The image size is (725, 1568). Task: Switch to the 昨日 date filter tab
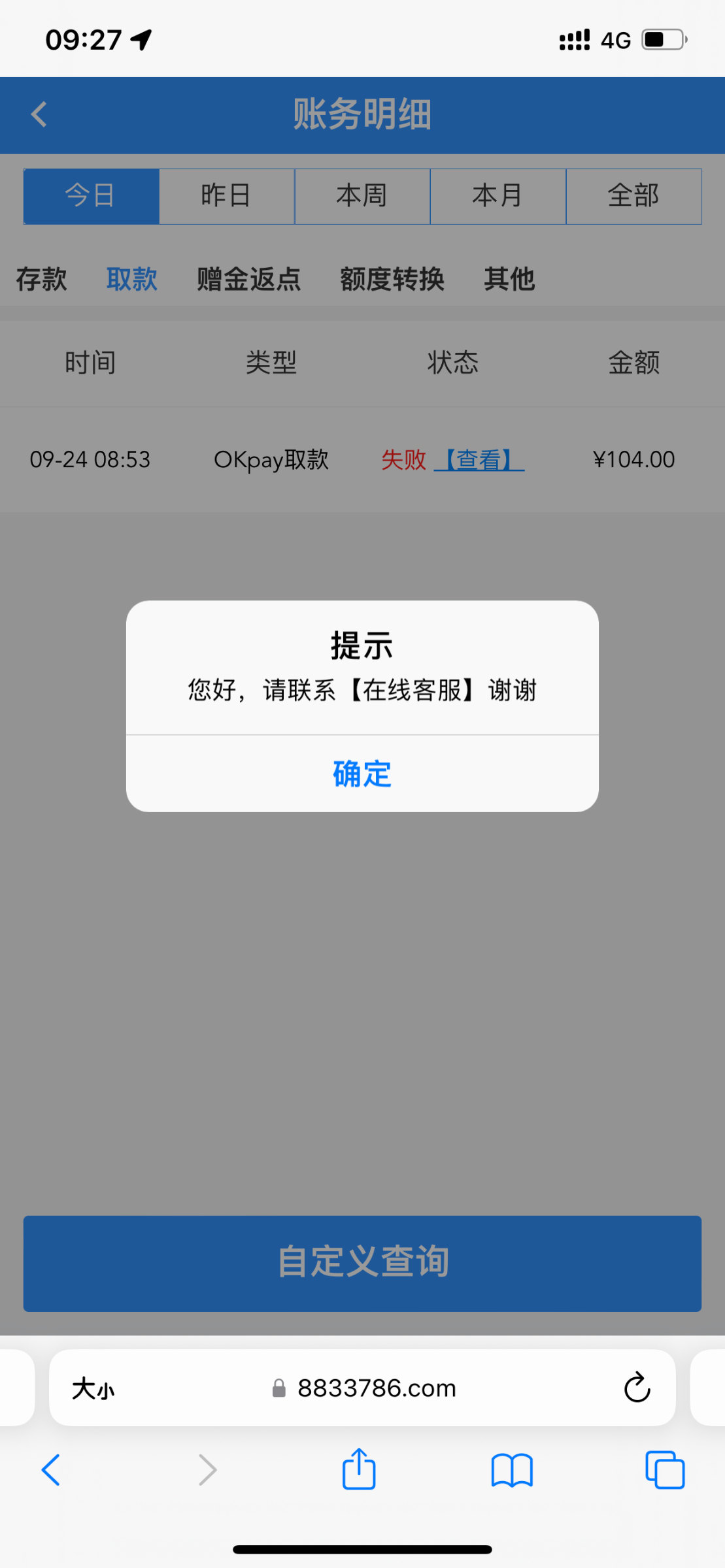(226, 196)
